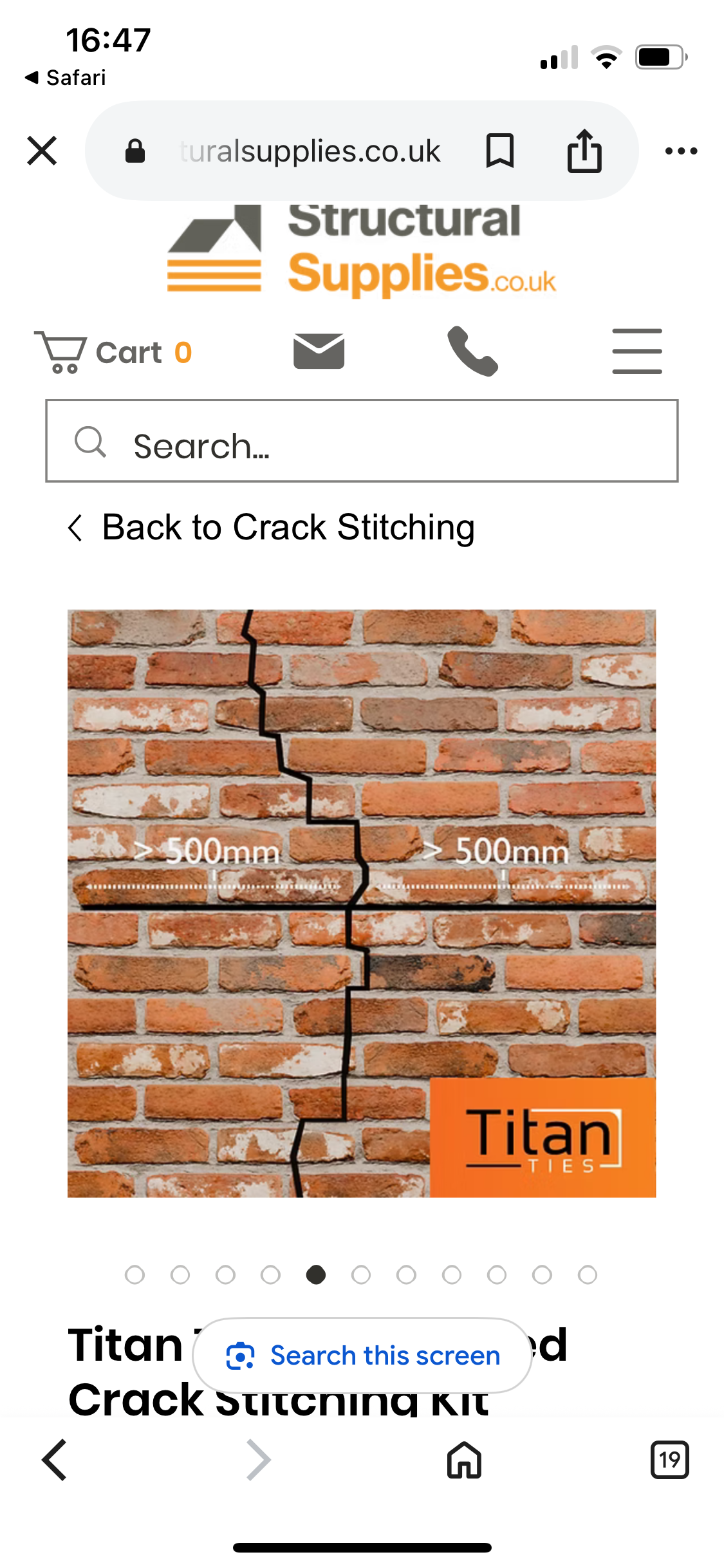The width and height of the screenshot is (724, 1568).
Task: Return to Safari from the status bar
Action: tap(66, 78)
